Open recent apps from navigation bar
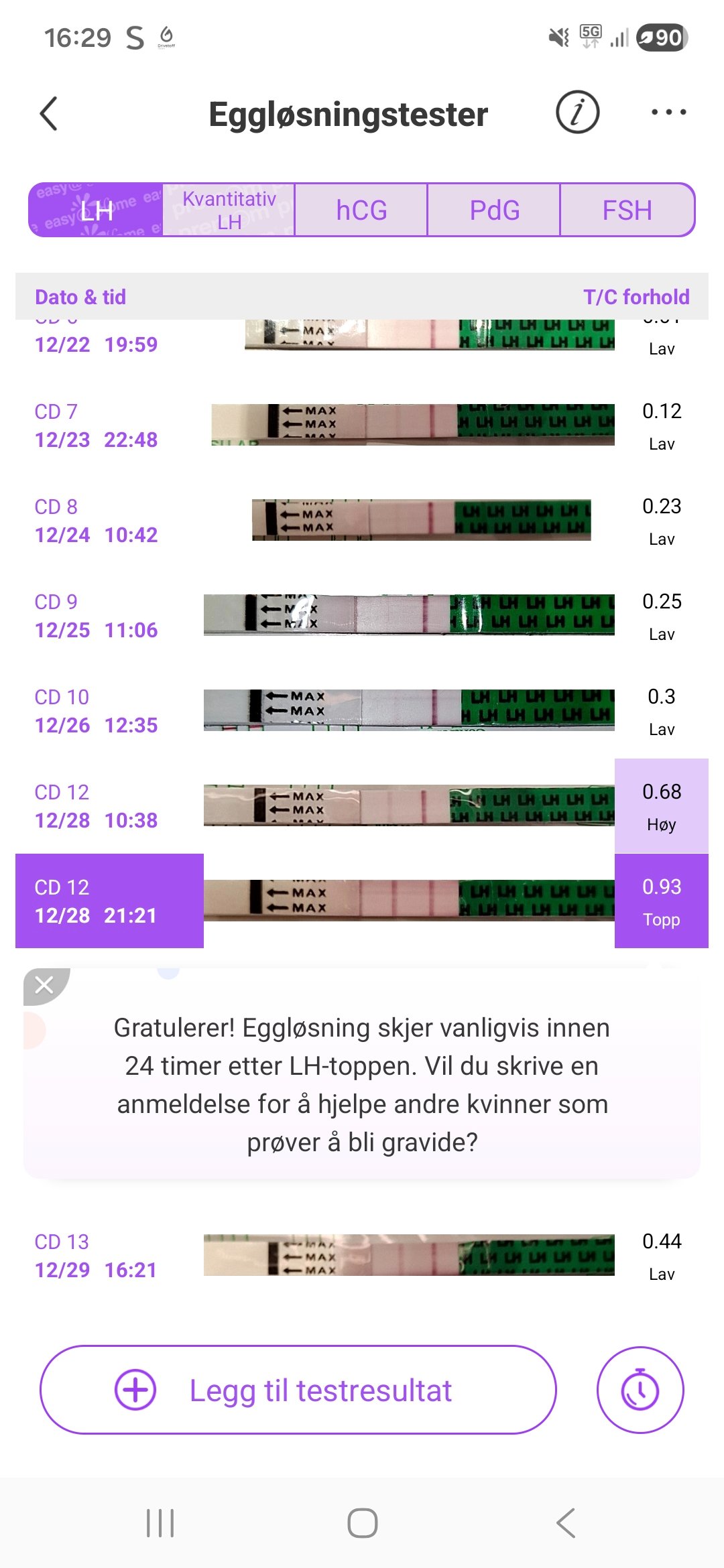 click(160, 1523)
